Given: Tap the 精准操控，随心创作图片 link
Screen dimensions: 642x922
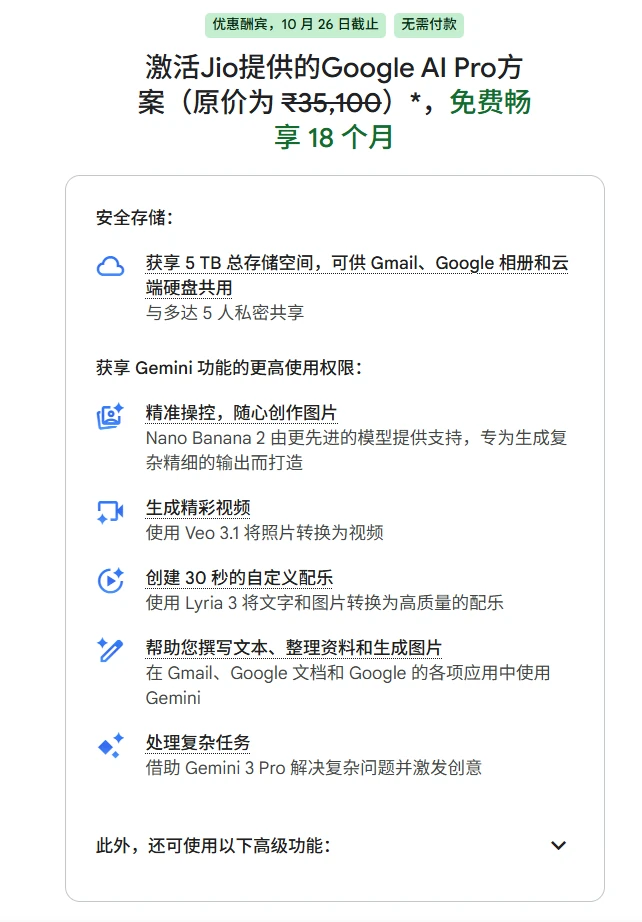Looking at the screenshot, I should pos(241,413).
